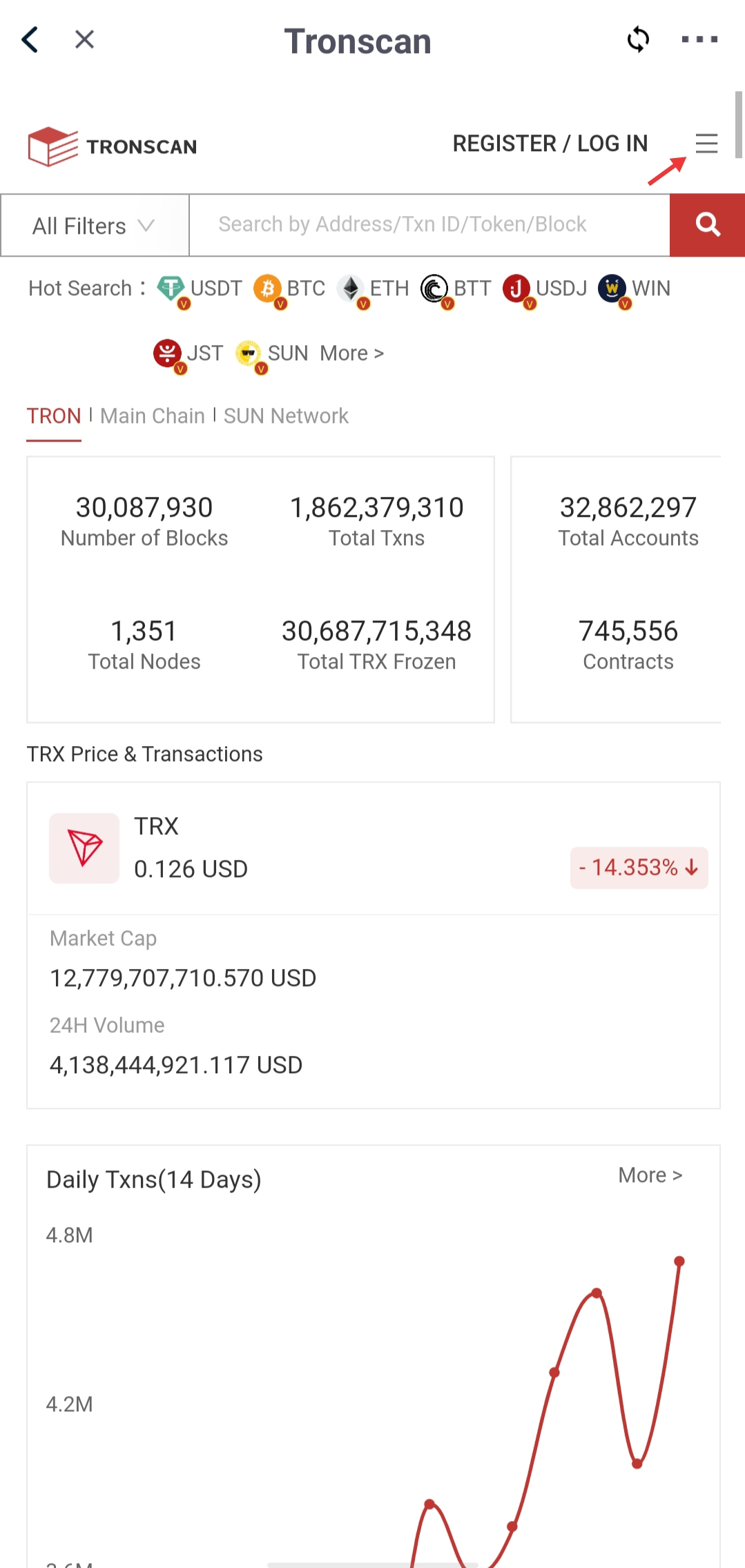View SUN token from hot search
This screenshot has width=745, height=1568.
tap(271, 354)
